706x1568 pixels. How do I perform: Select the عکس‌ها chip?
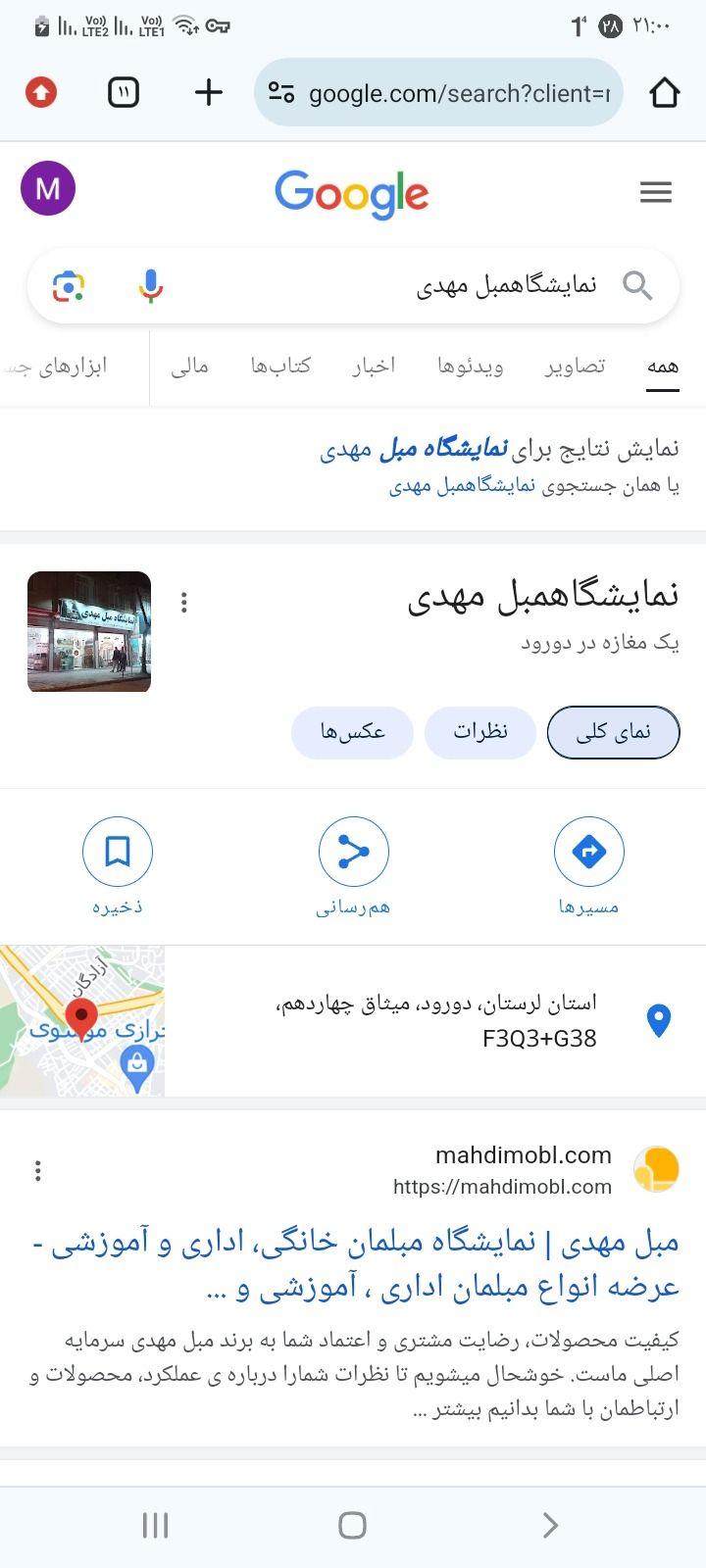click(x=352, y=732)
